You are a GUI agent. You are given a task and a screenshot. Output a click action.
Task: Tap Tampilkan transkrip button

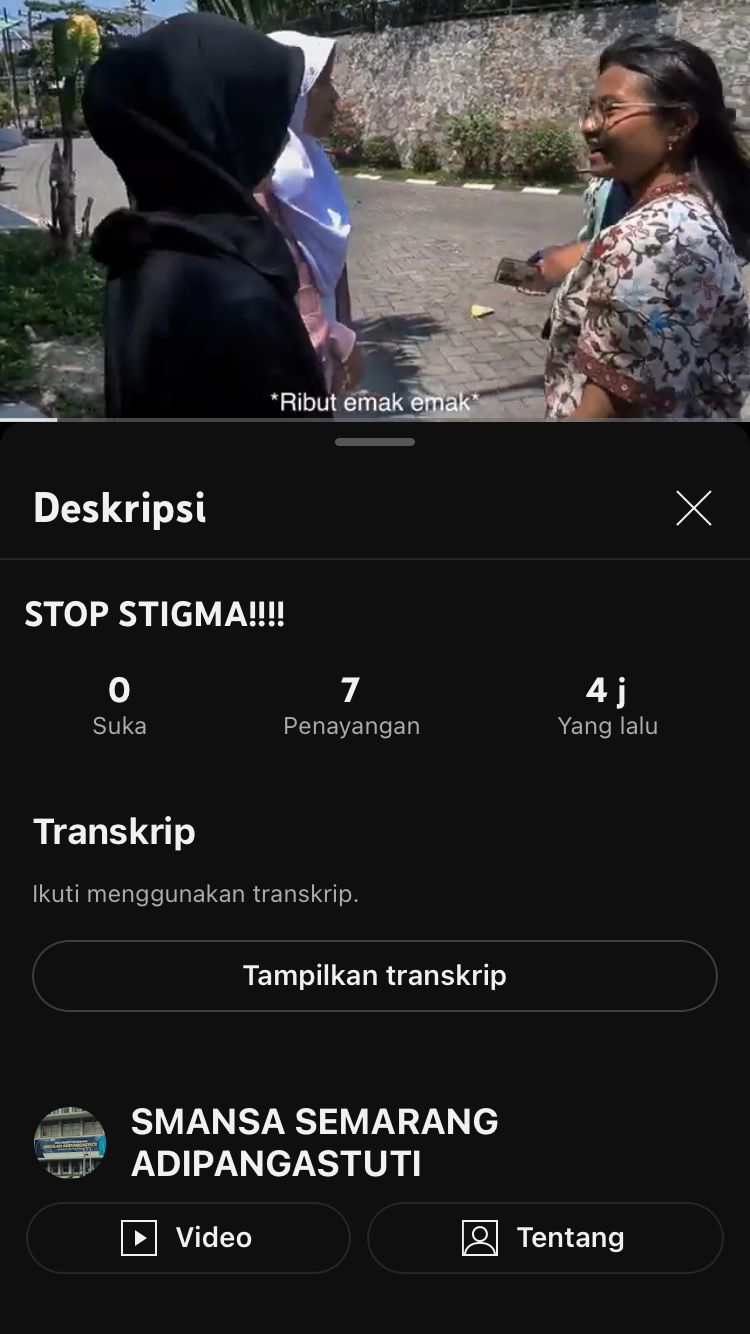tap(374, 975)
